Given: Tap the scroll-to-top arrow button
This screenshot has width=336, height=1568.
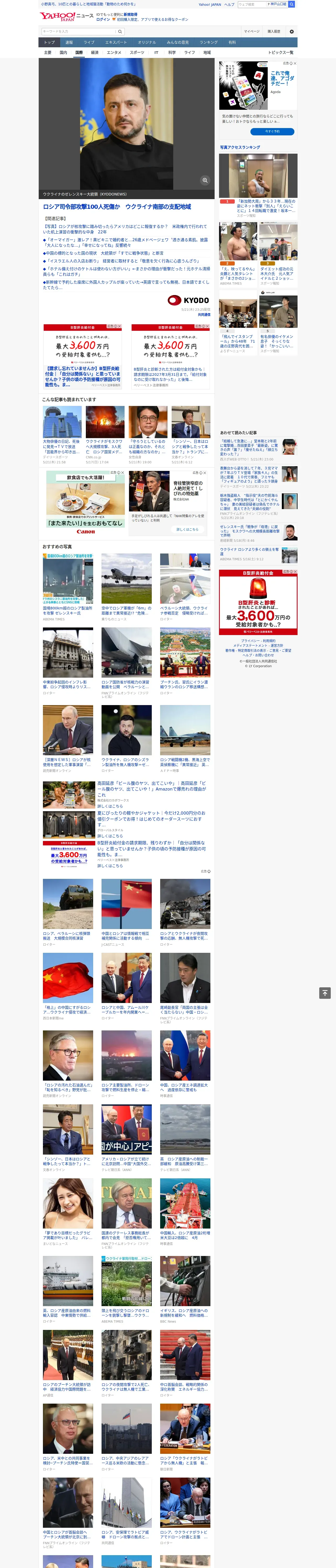Looking at the screenshot, I should click(x=325, y=993).
